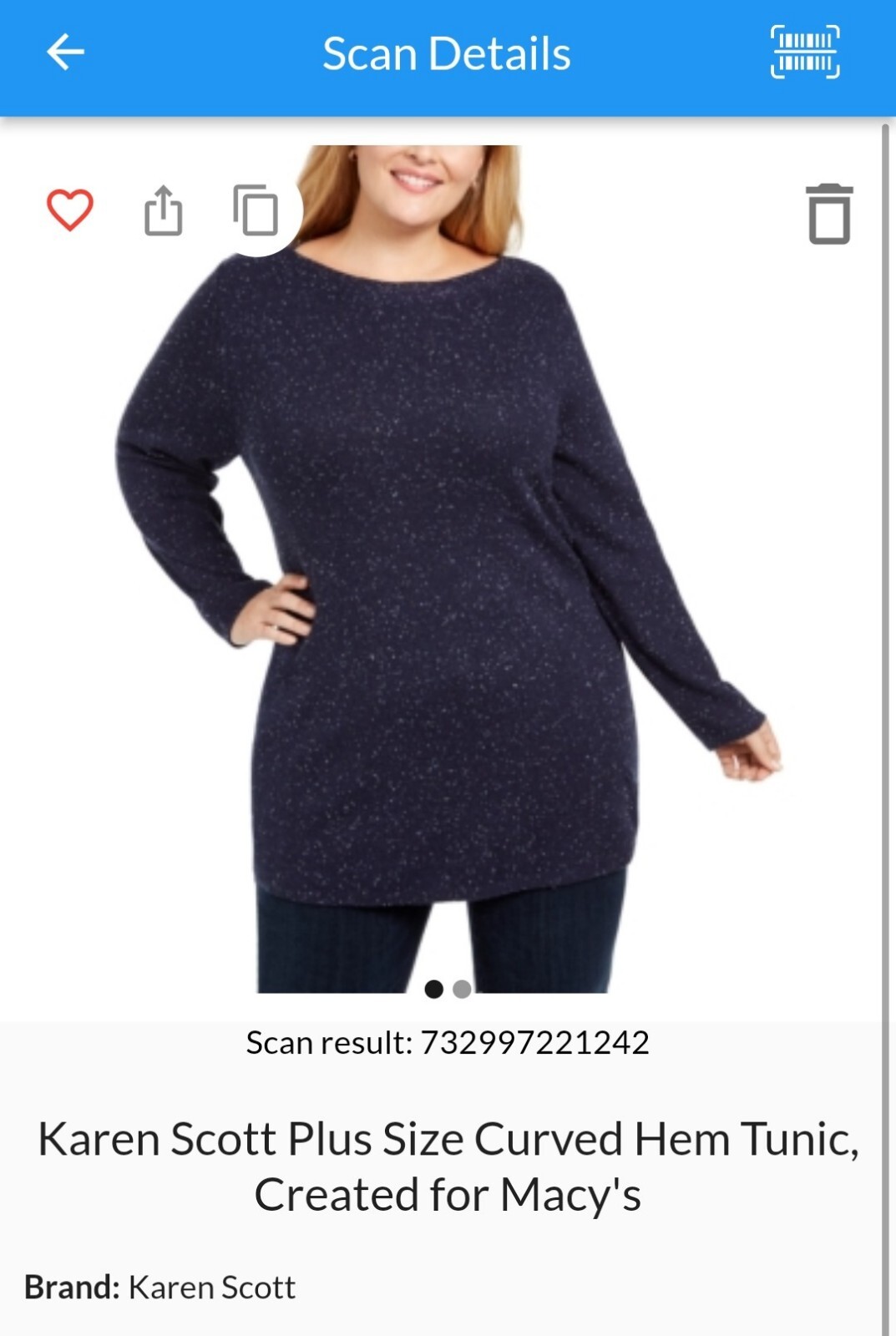The image size is (896, 1336).
Task: Switch to the second image dot
Action: pyautogui.click(x=462, y=989)
